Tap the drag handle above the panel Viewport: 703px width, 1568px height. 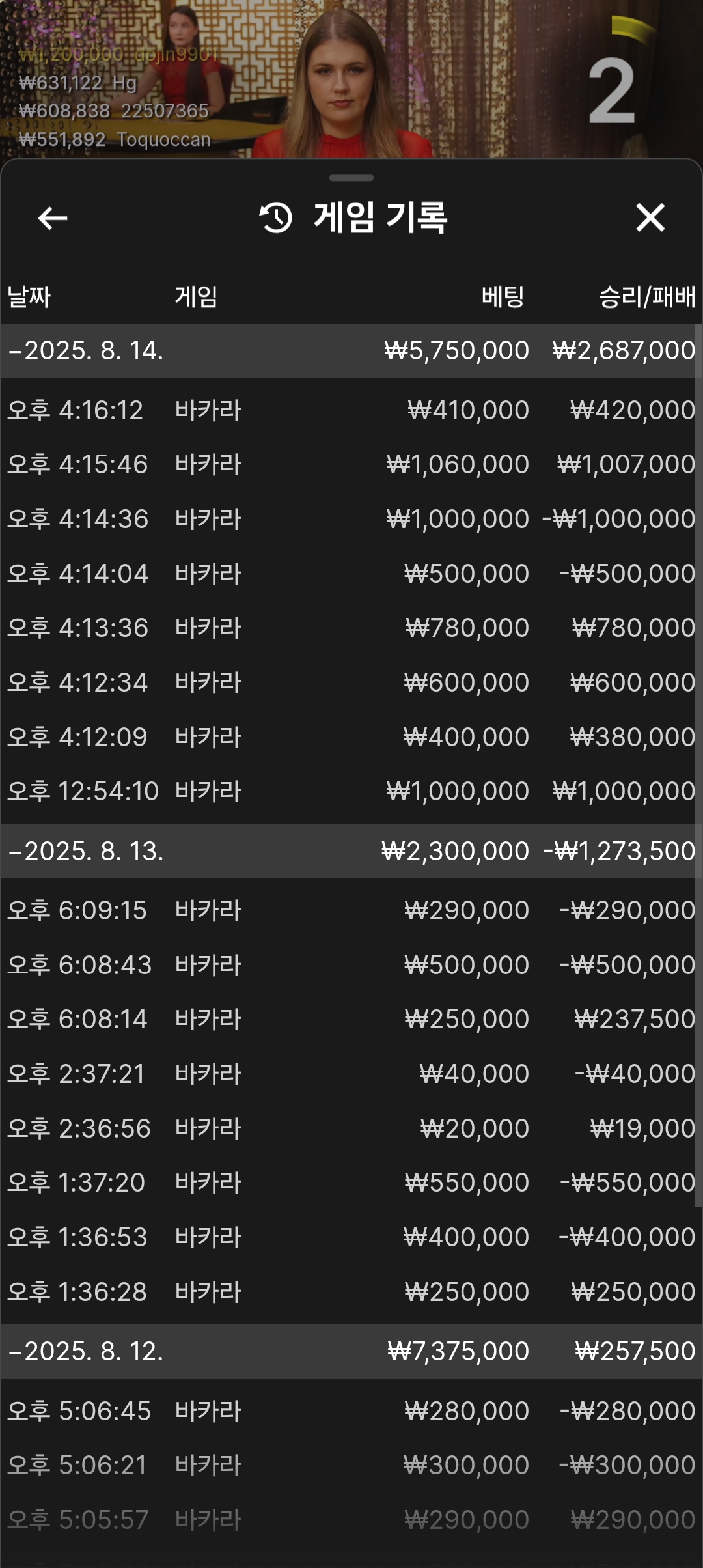pyautogui.click(x=351, y=178)
